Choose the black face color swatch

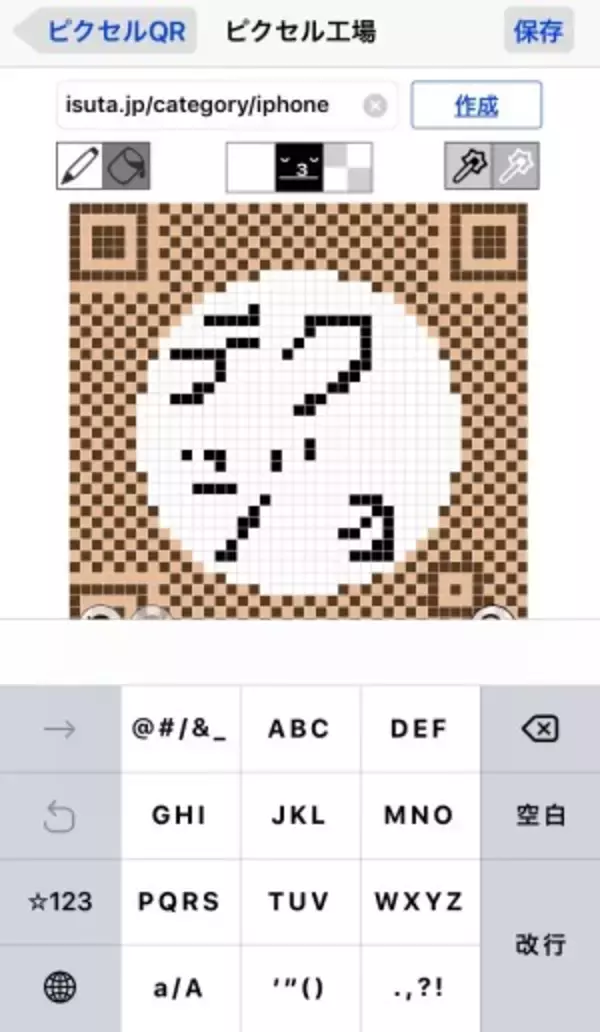300,167
